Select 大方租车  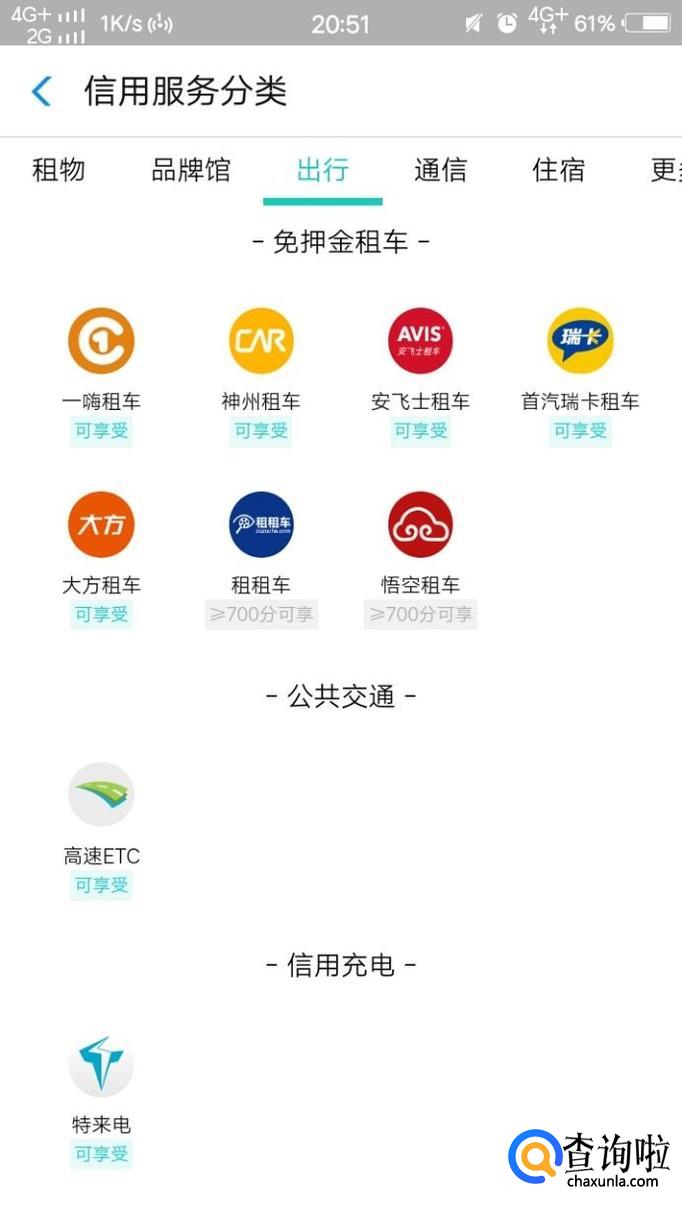pyautogui.click(x=101, y=524)
